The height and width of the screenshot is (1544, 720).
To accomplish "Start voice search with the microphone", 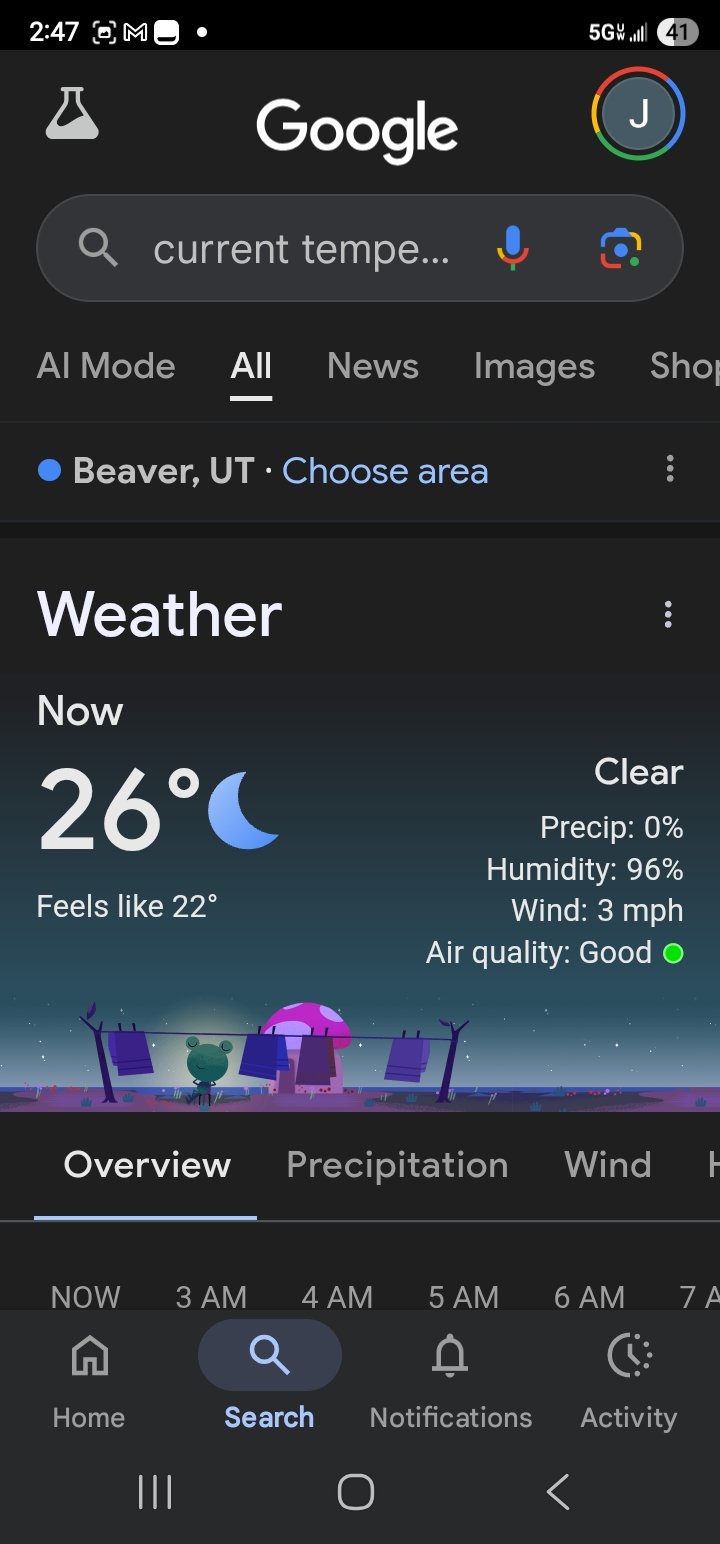I will 512,248.
